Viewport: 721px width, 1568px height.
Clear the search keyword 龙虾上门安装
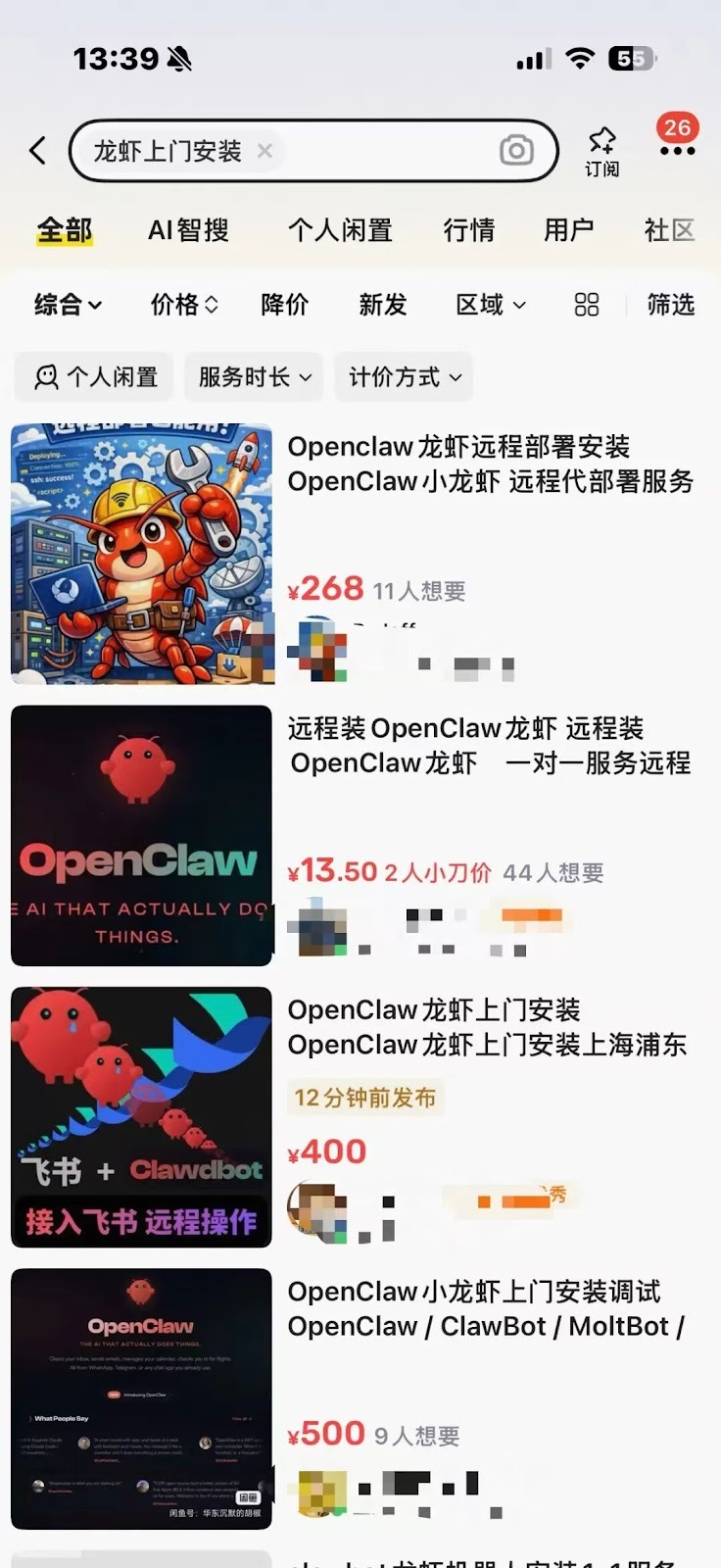[x=264, y=152]
